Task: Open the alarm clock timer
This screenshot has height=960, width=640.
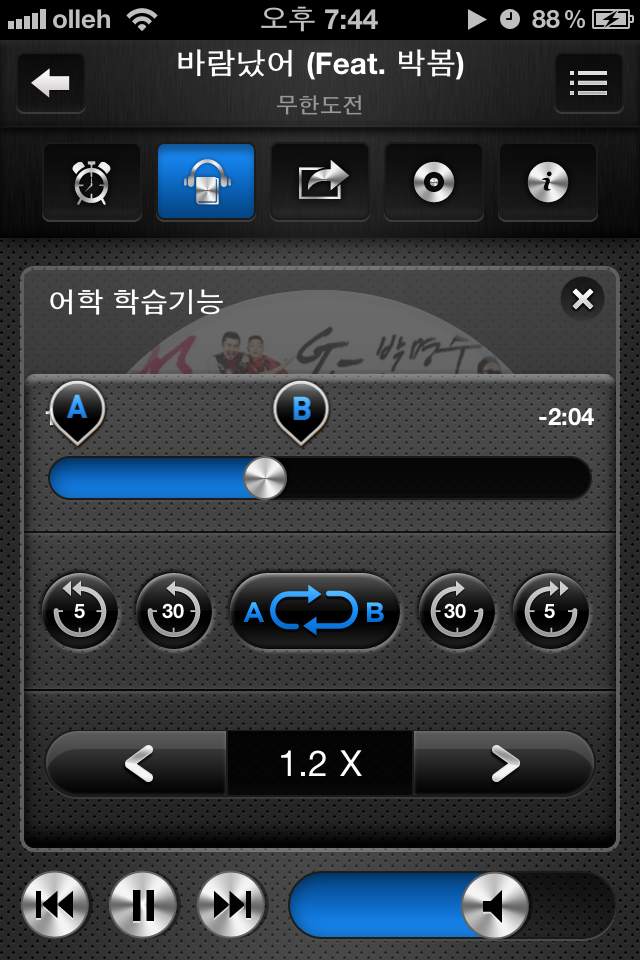Action: pyautogui.click(x=92, y=182)
